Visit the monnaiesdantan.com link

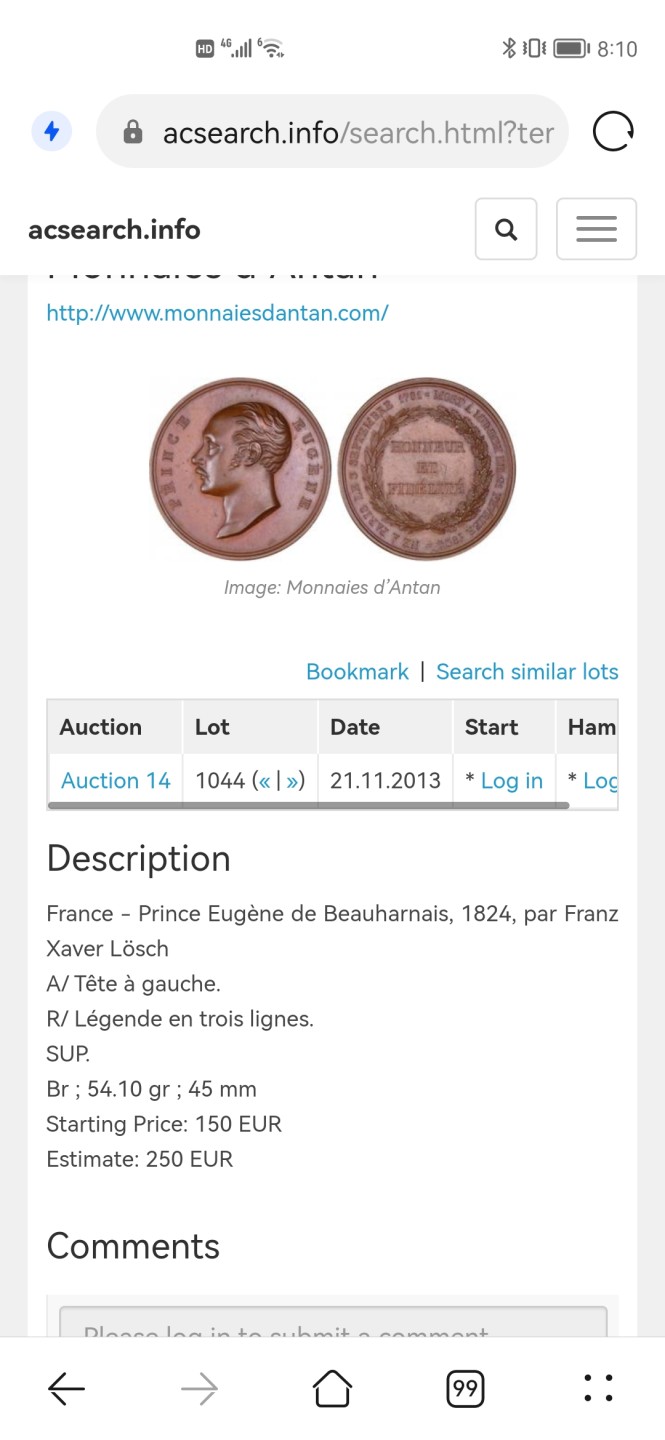pos(217,313)
